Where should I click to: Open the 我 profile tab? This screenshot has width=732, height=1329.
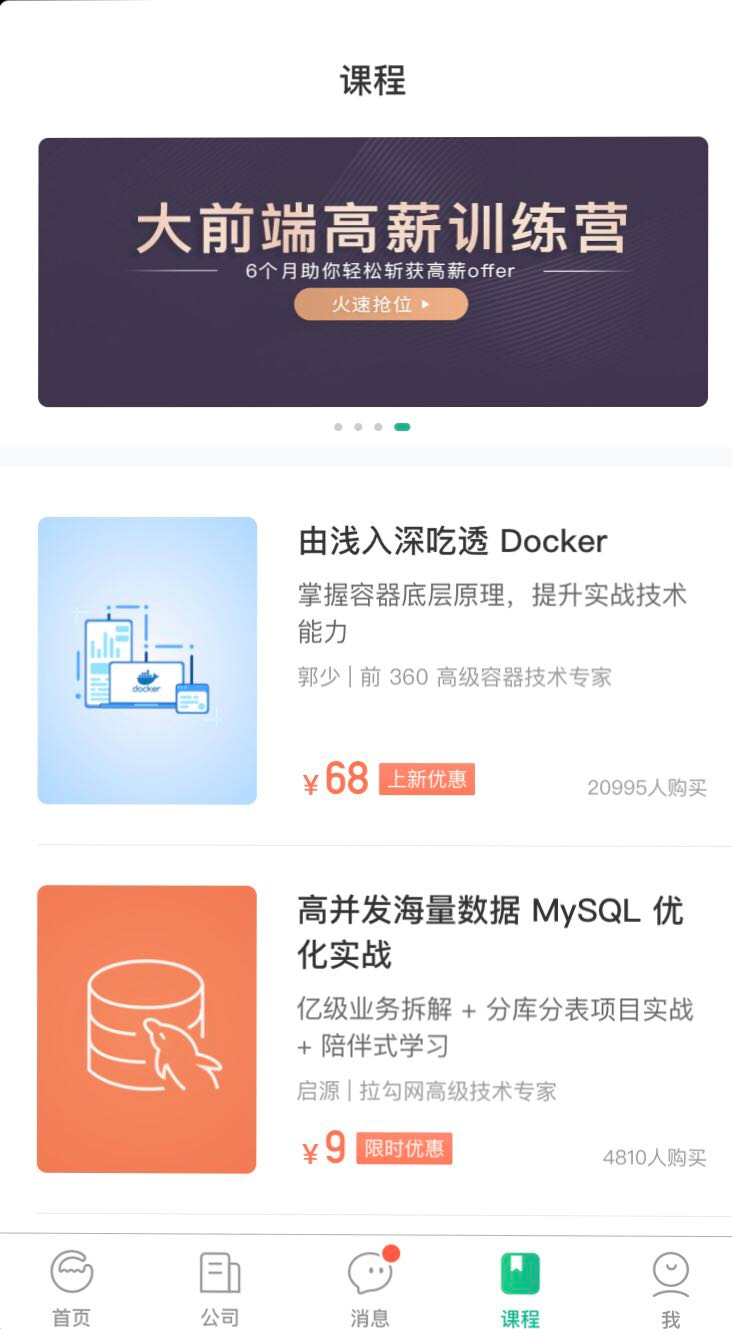(x=670, y=1288)
